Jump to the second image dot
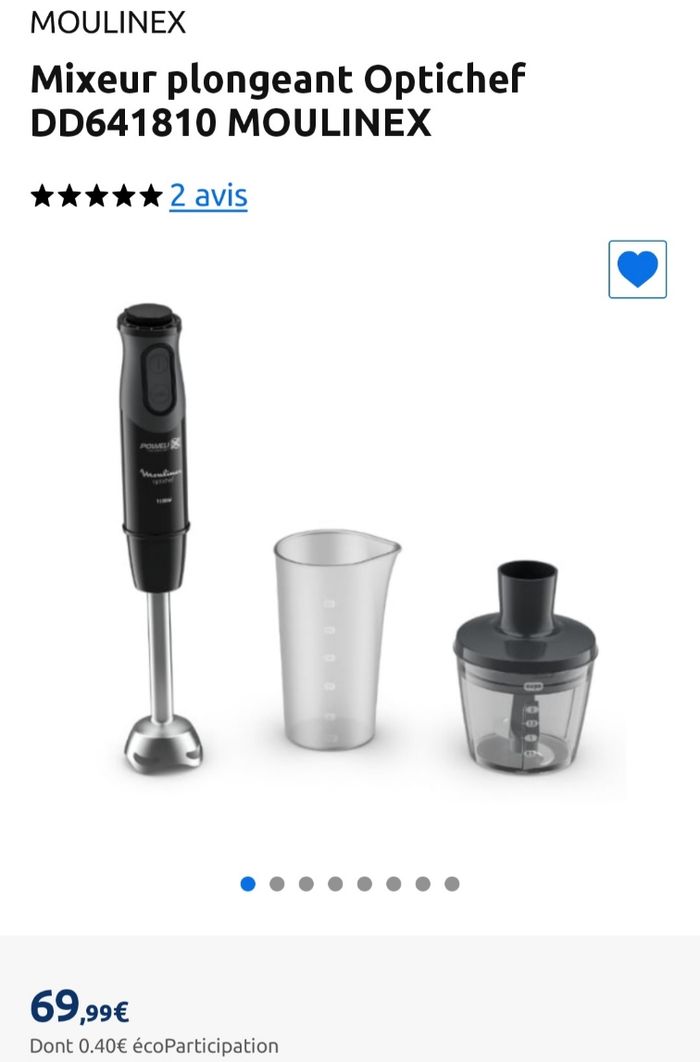Screen dimensions: 700x1062 pos(277,884)
